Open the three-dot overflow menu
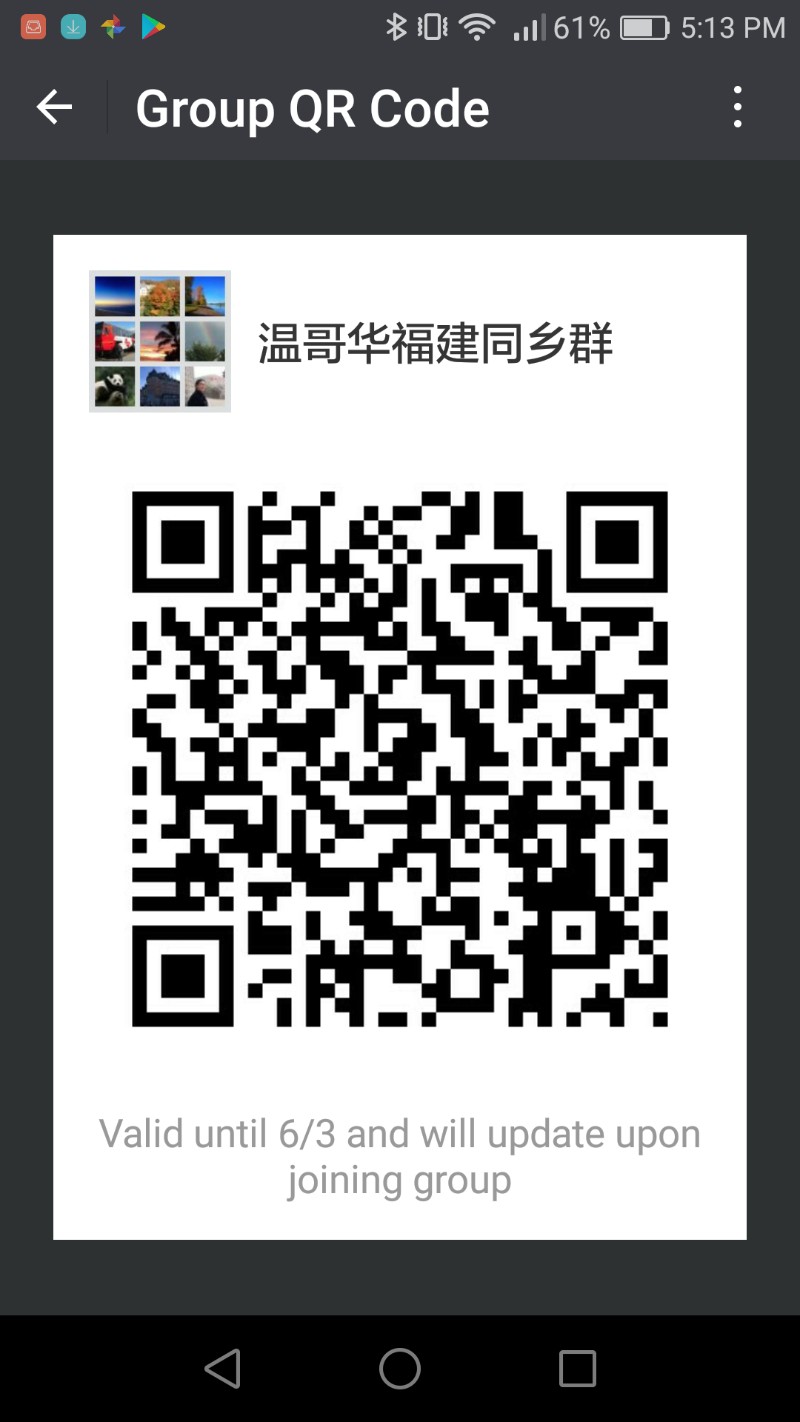This screenshot has height=1422, width=800. (737, 107)
